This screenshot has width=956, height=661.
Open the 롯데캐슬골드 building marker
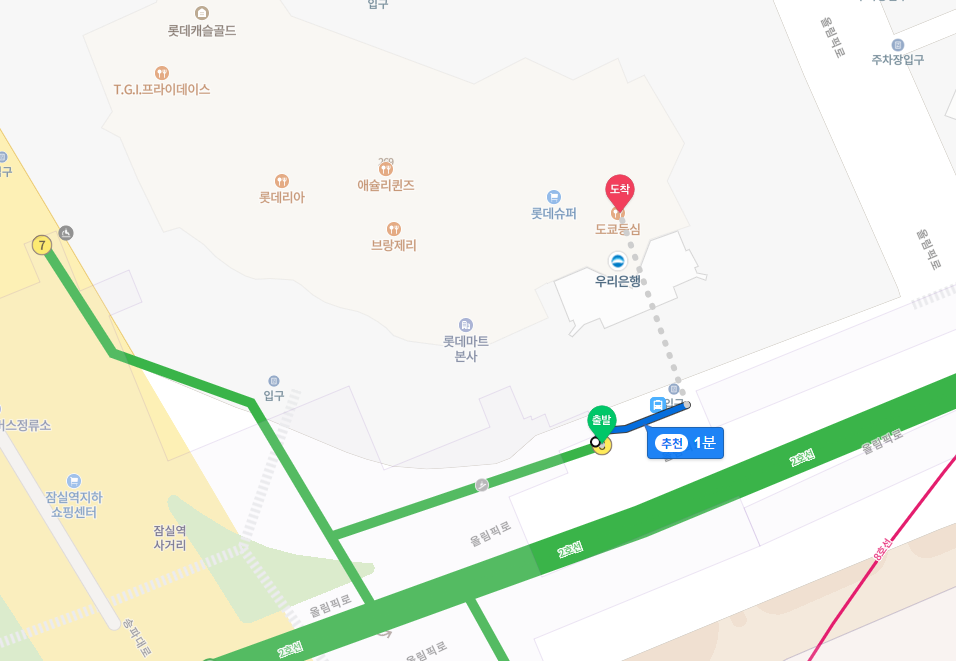pos(202,14)
